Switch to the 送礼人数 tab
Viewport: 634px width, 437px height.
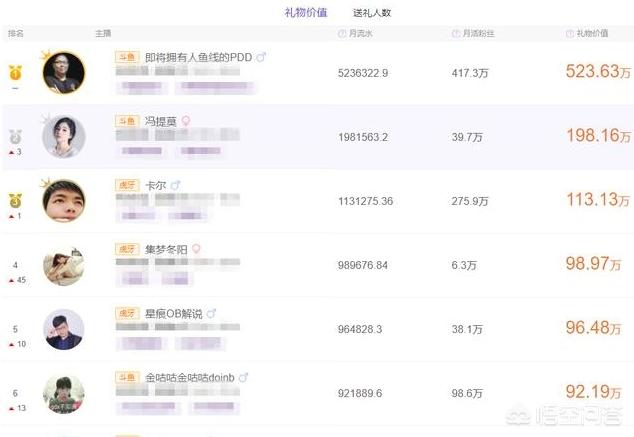coord(372,13)
